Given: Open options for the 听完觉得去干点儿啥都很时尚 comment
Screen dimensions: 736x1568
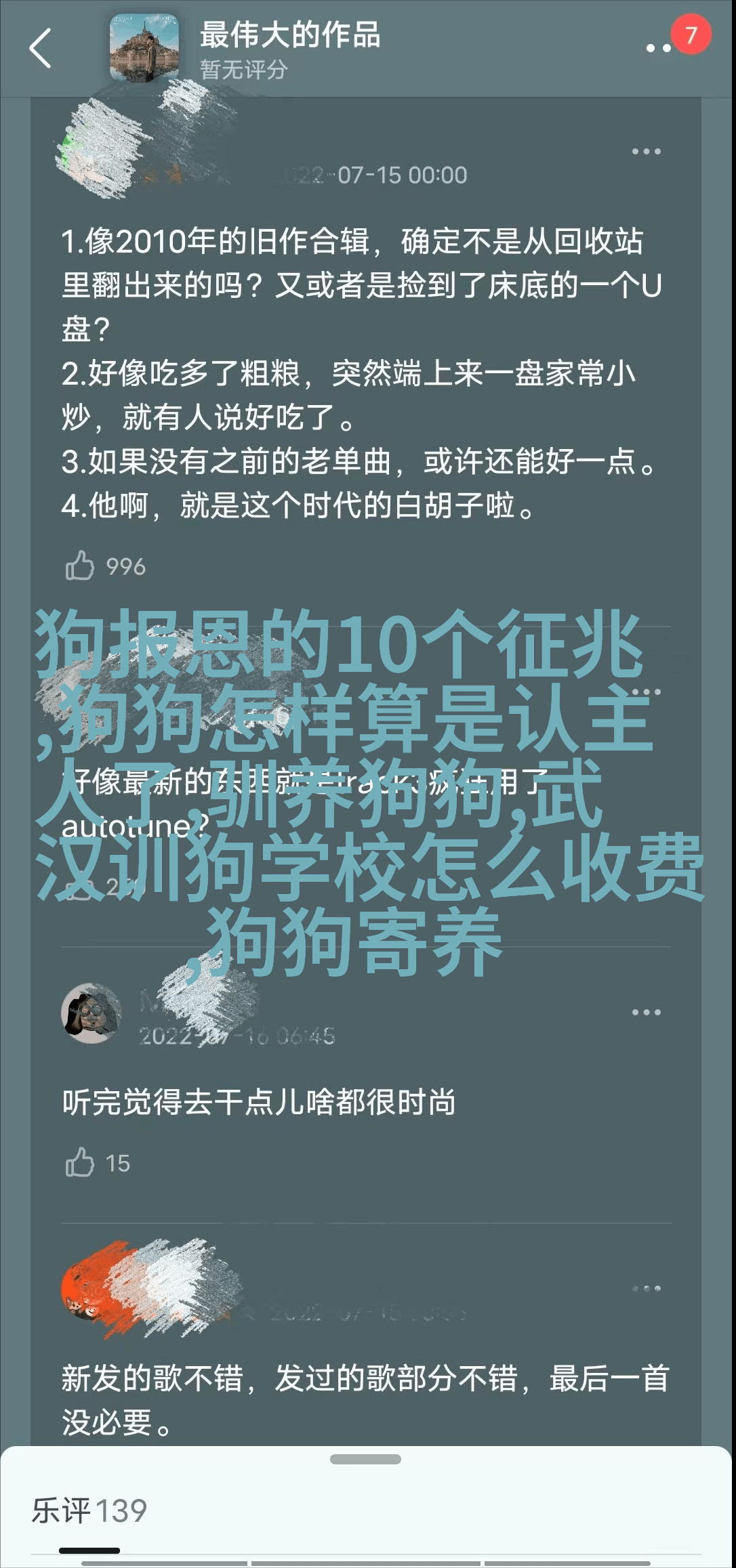Looking at the screenshot, I should pyautogui.click(x=646, y=1013).
